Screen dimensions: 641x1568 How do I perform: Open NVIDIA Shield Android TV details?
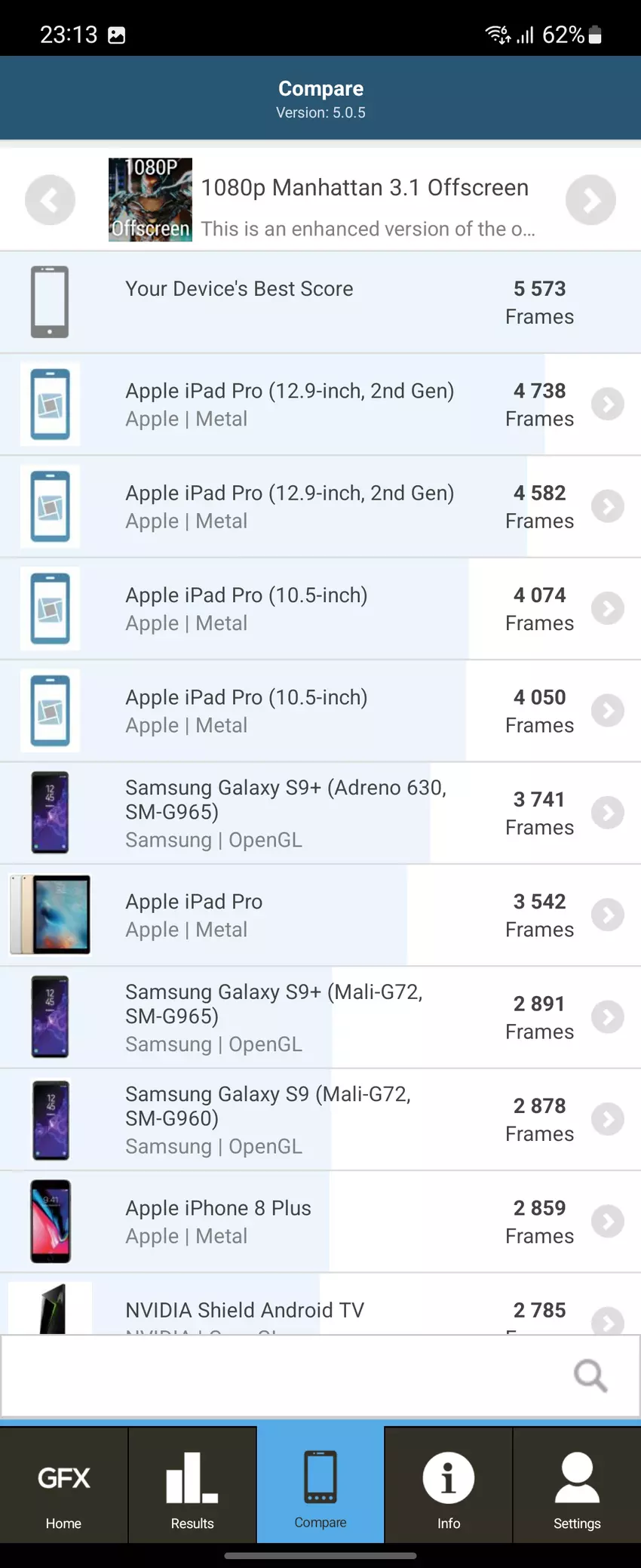320,1311
